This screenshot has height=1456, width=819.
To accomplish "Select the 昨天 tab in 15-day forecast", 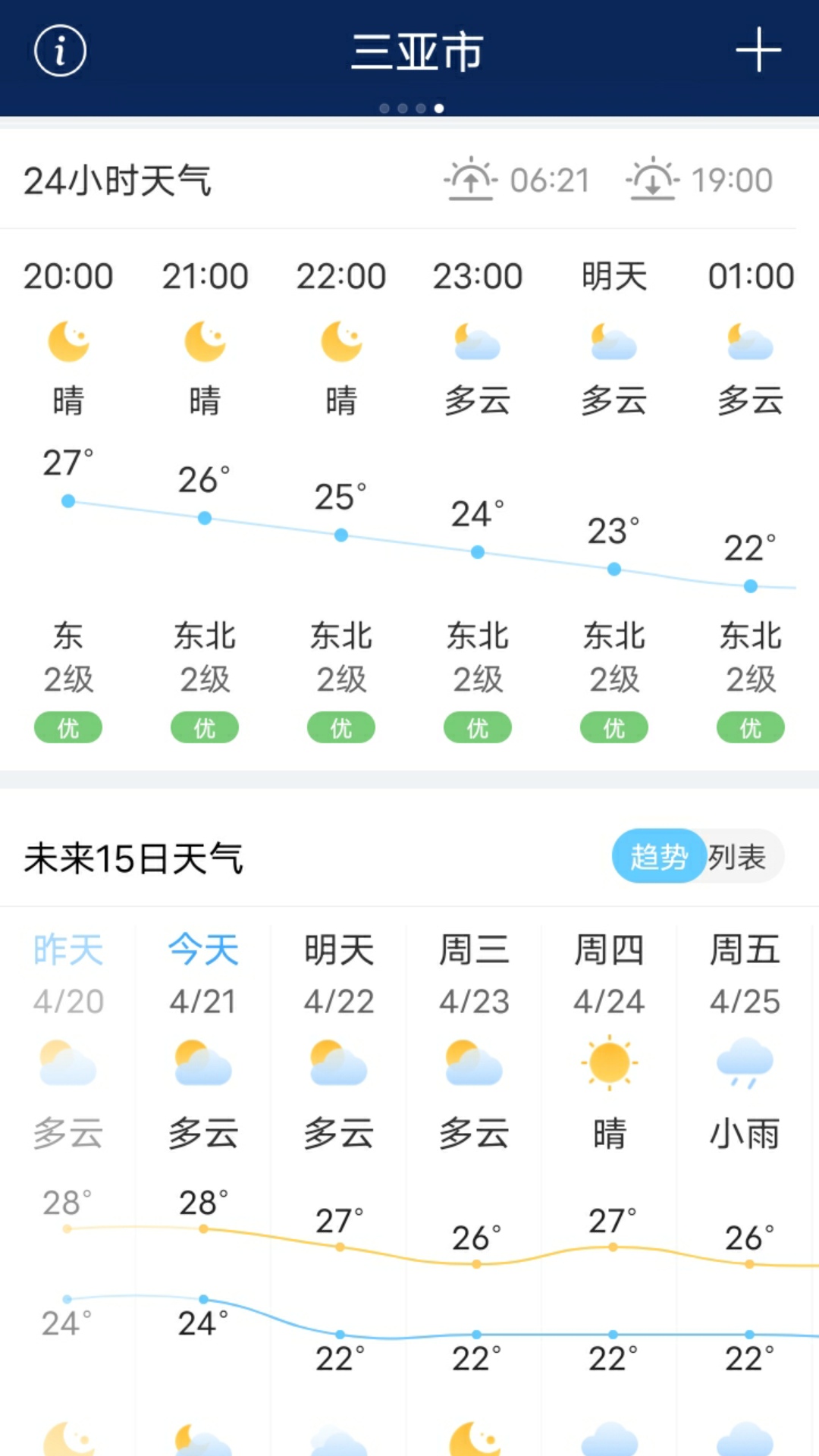I will [x=67, y=949].
